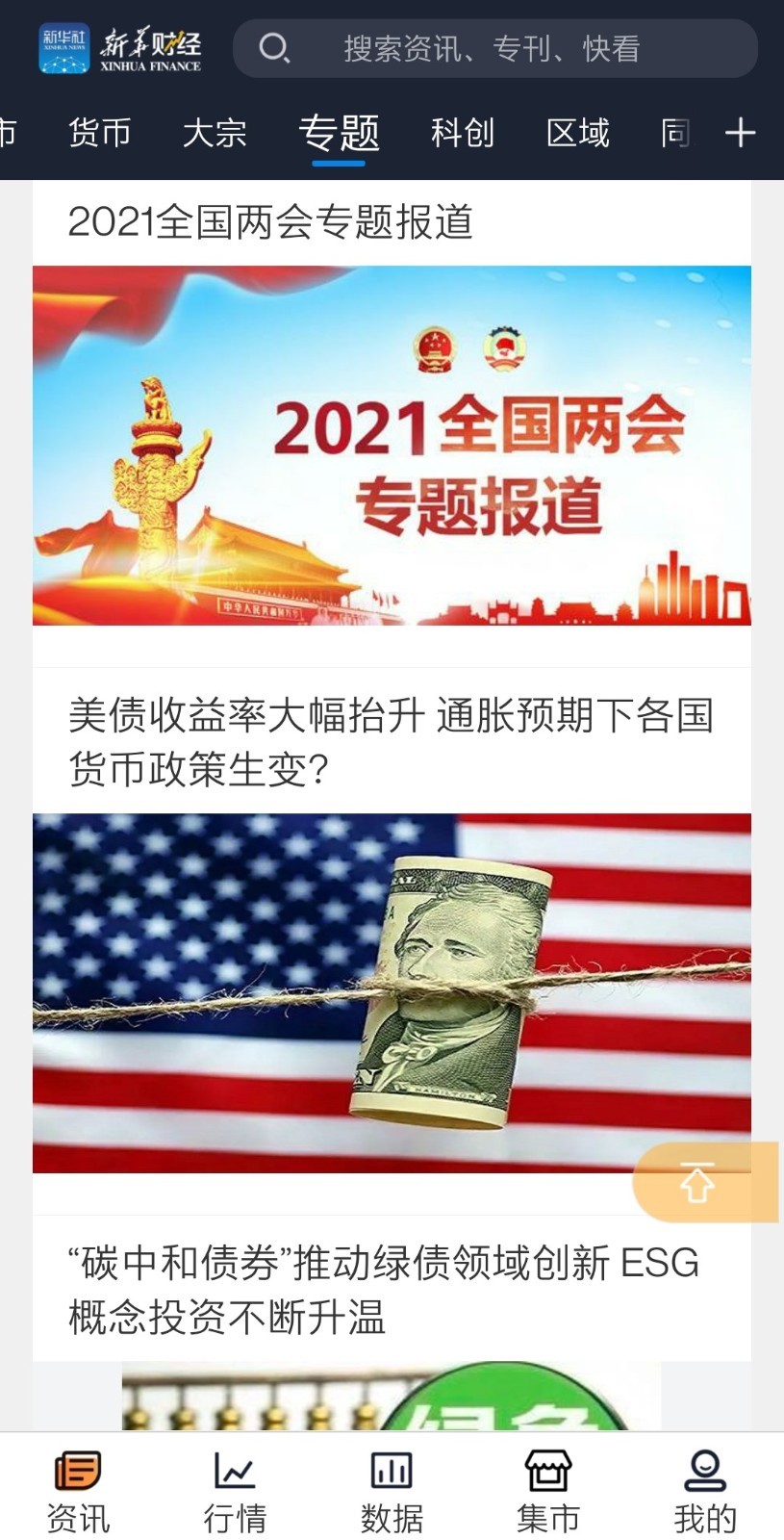Screen dimensions: 784x1540
Task: Switch to the 货币 tab
Action: (x=100, y=132)
